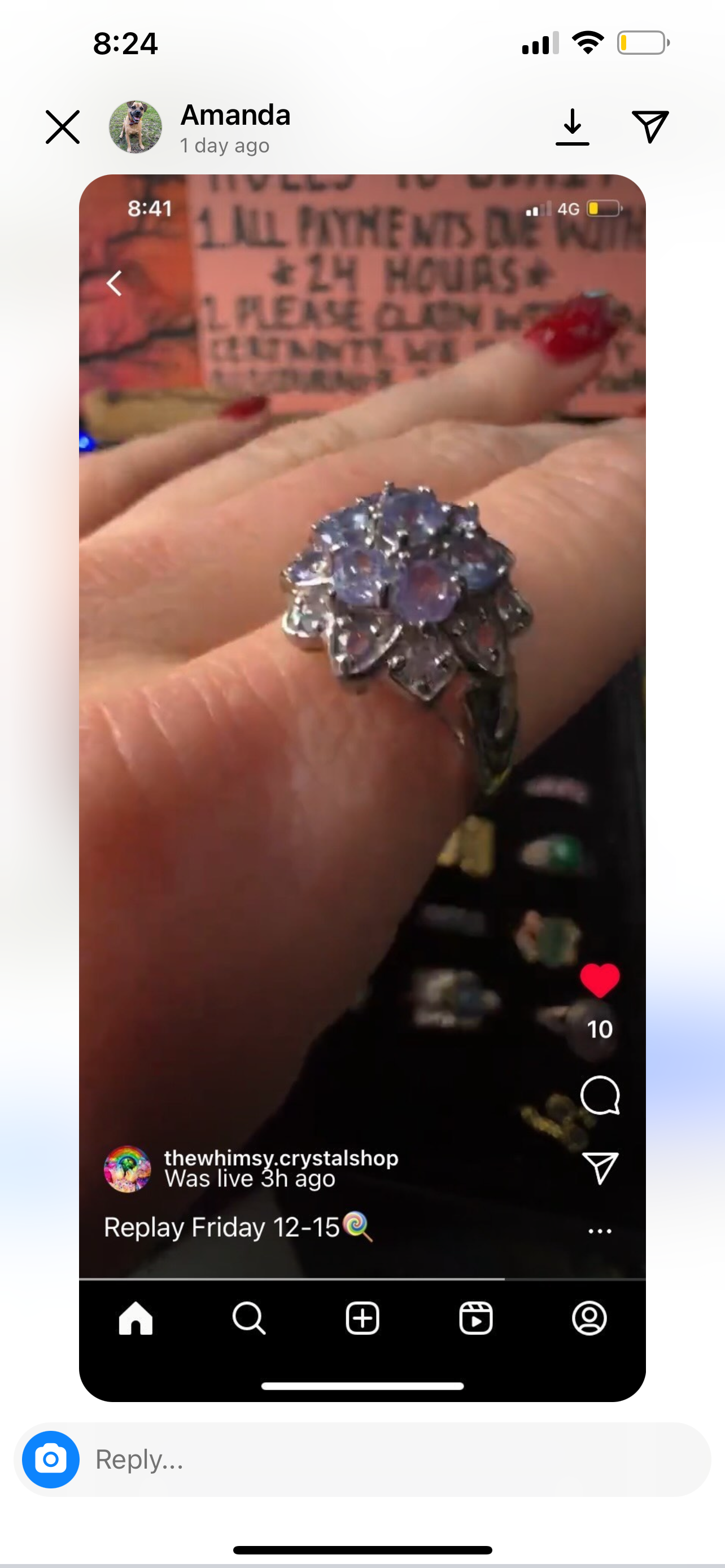Open Amanda's profile picture
This screenshot has height=1568, width=725.
point(135,127)
